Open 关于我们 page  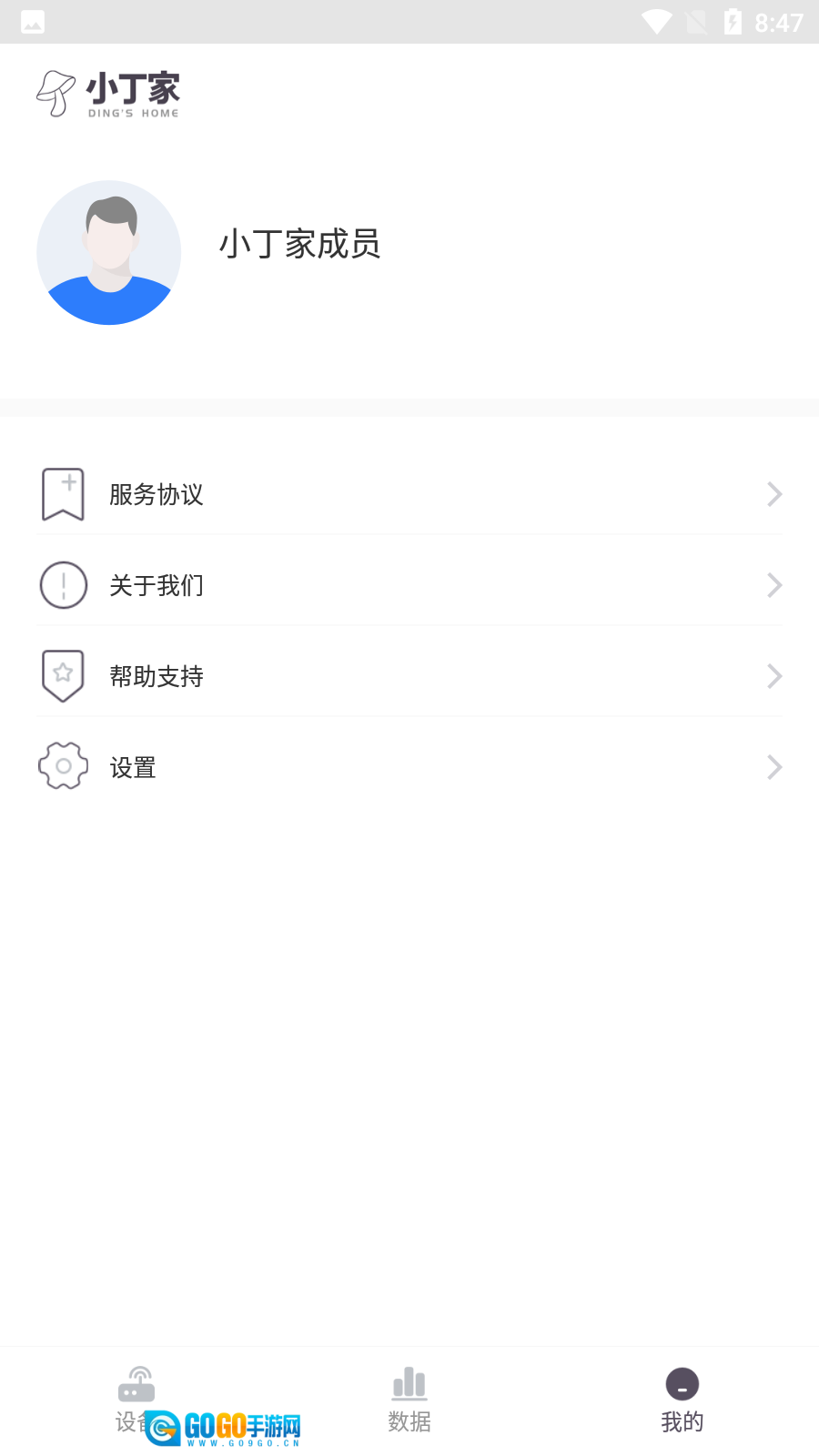(x=409, y=585)
